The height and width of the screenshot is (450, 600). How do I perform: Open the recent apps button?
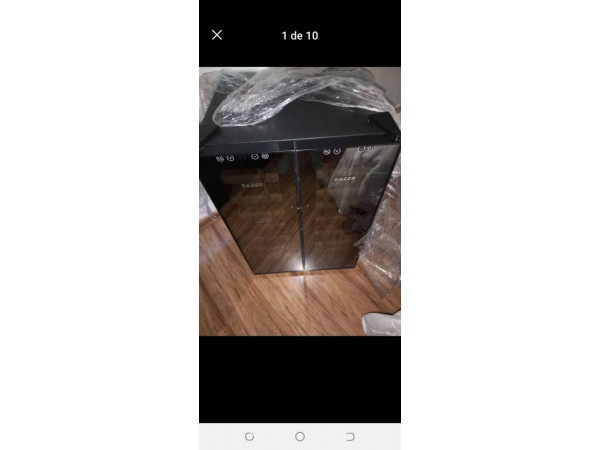pyautogui.click(x=249, y=437)
